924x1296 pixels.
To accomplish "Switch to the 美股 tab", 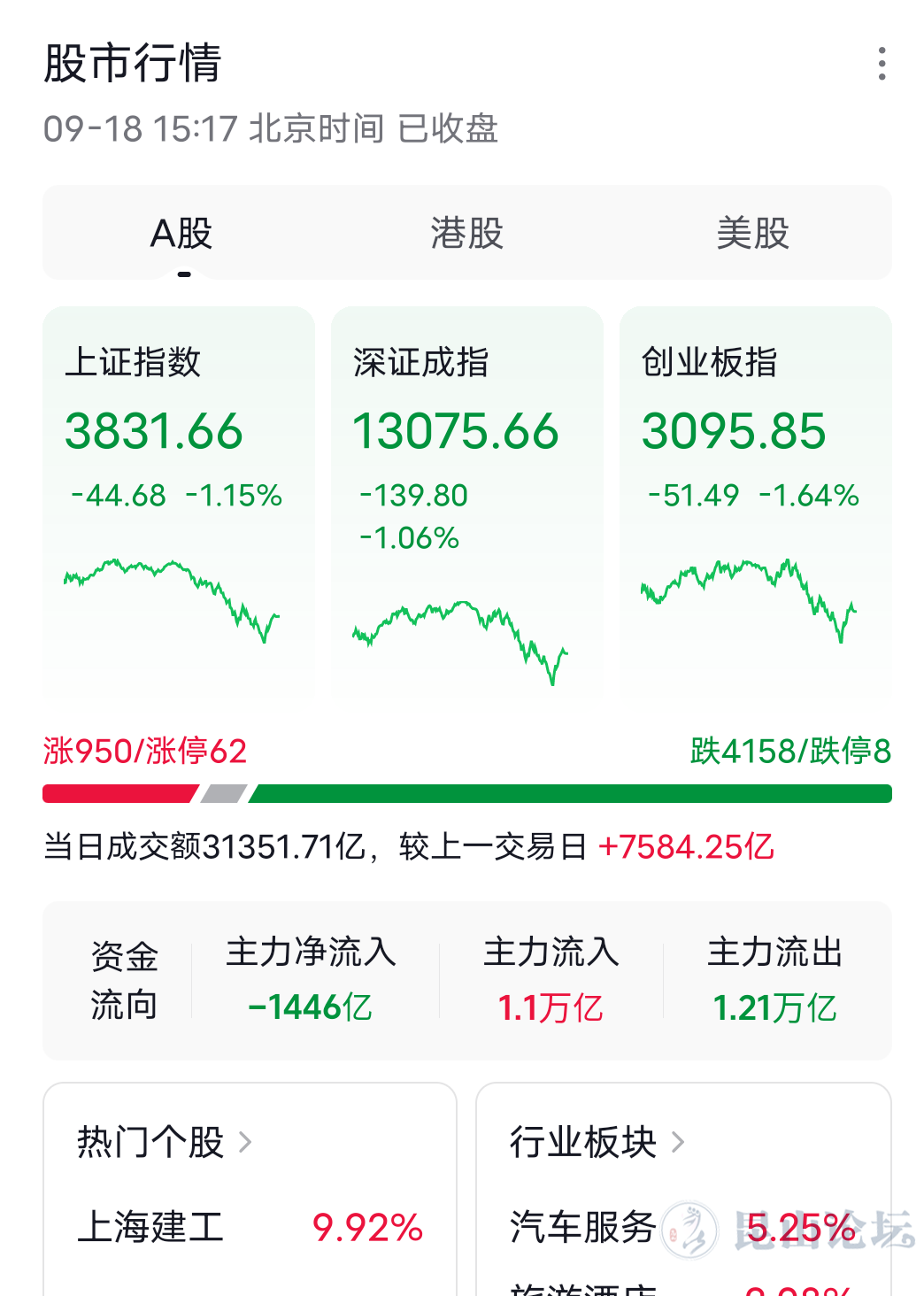I will (752, 234).
